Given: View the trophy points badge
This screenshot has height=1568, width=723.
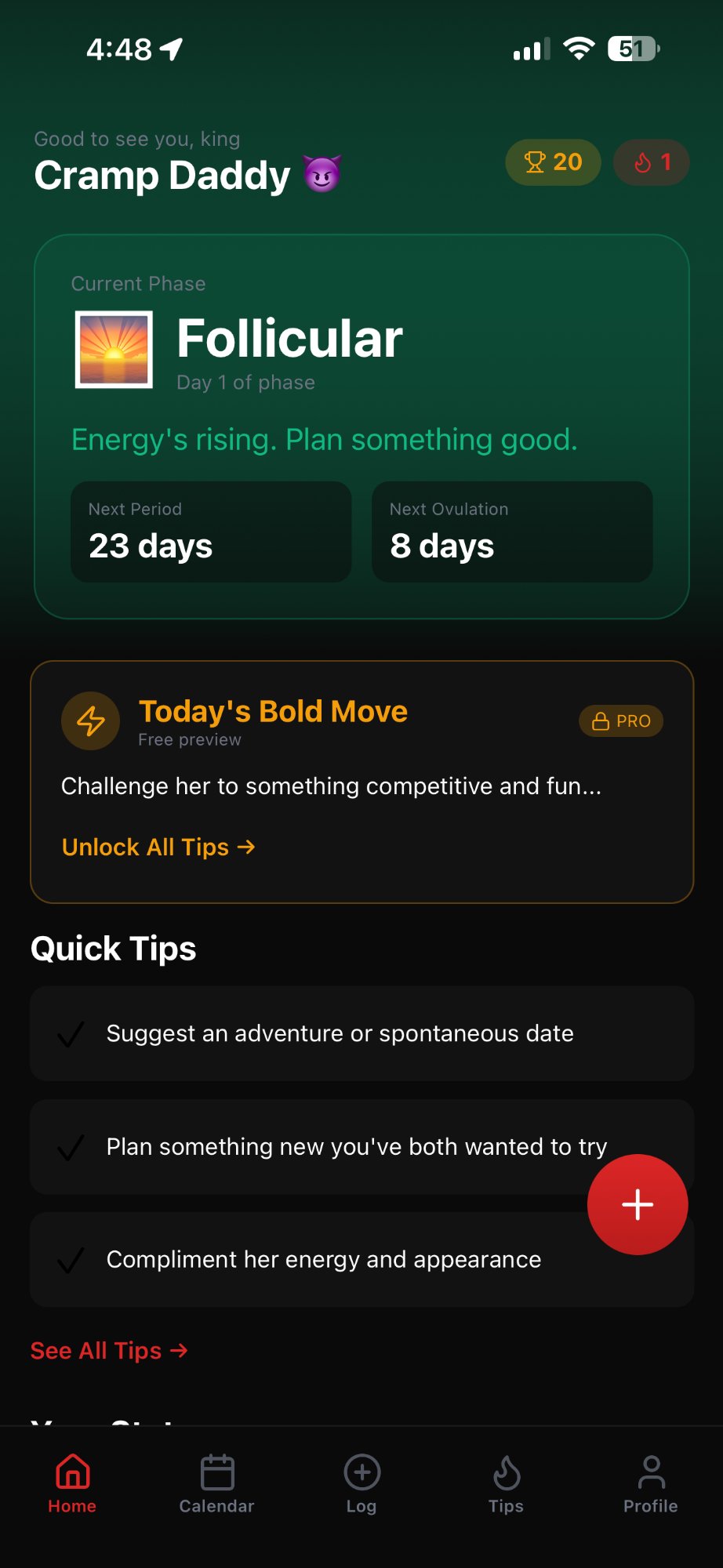Looking at the screenshot, I should coord(553,162).
